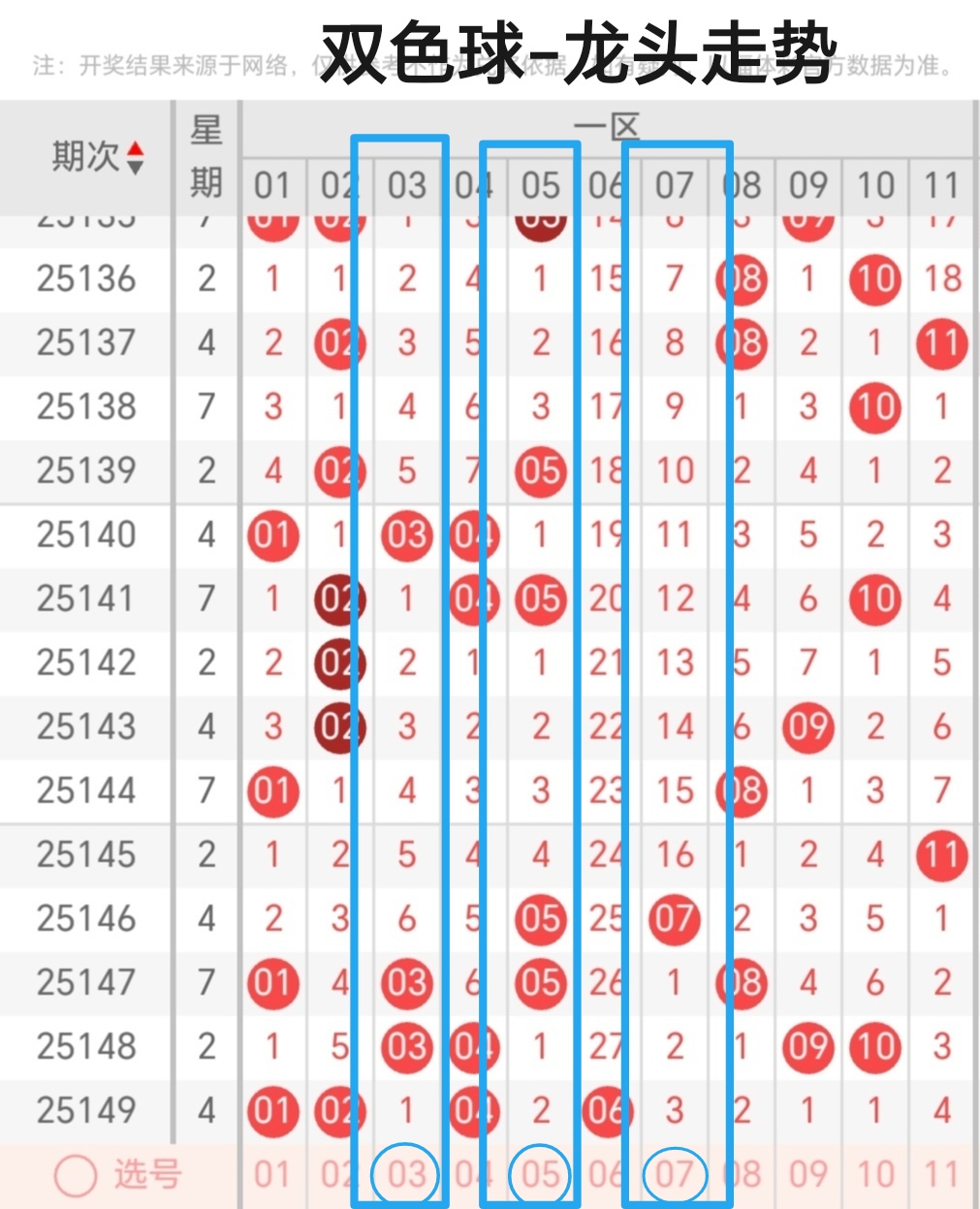Toggle number 07 in the 选号 selection row
This screenshot has height=1209, width=980.
(676, 1172)
